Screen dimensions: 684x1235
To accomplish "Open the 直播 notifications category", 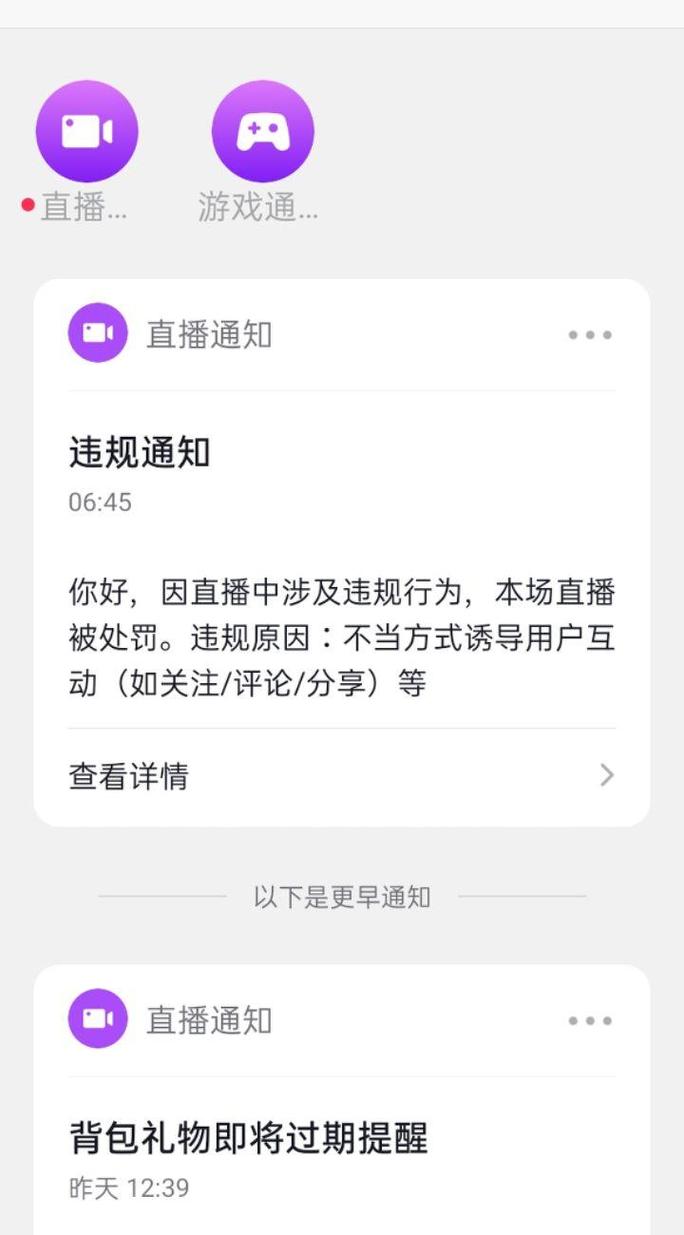I will coord(86,132).
